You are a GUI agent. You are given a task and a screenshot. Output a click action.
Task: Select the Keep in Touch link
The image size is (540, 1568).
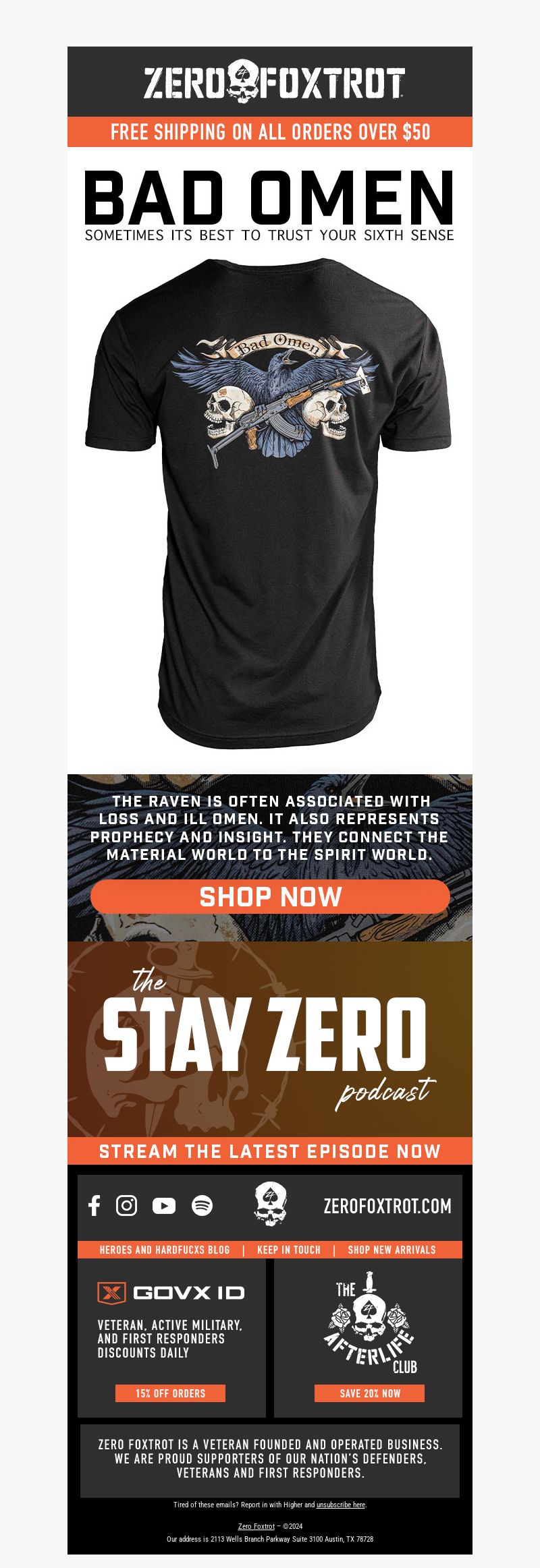pyautogui.click(x=289, y=1250)
